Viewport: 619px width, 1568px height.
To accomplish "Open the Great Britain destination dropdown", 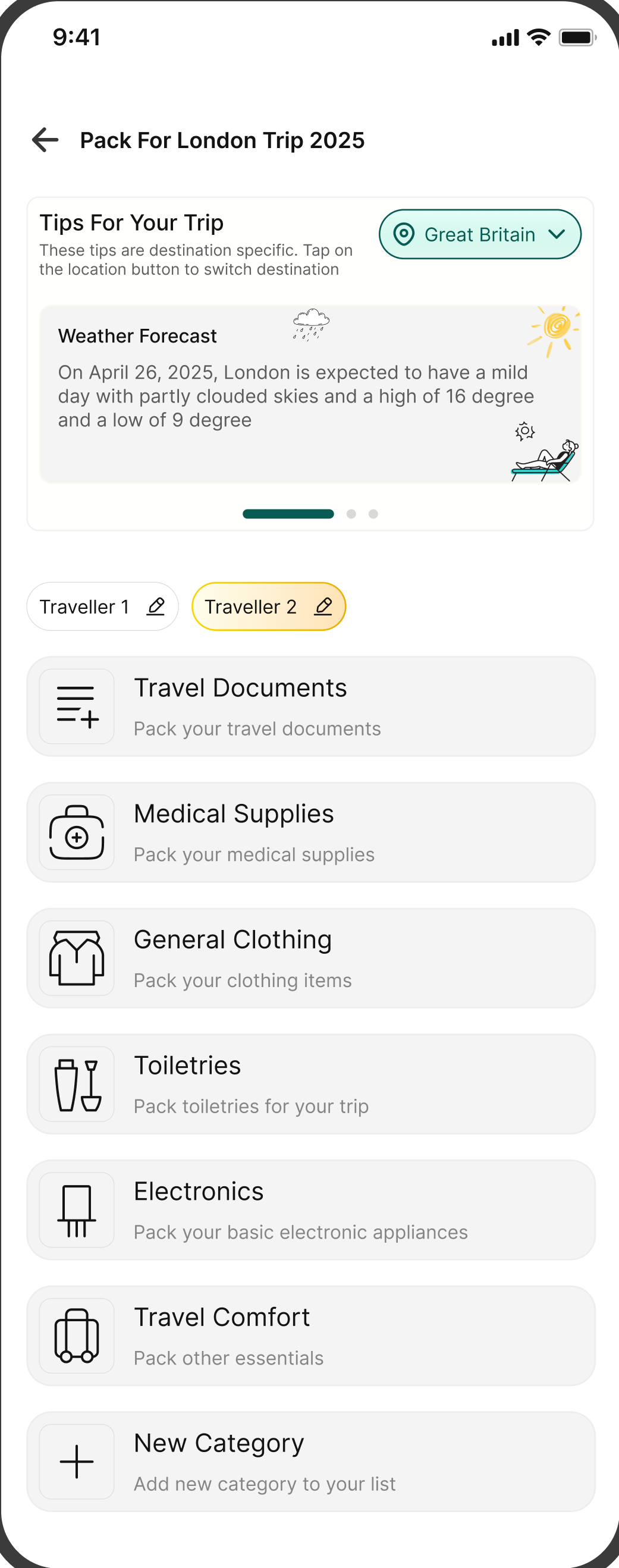I will pos(480,234).
